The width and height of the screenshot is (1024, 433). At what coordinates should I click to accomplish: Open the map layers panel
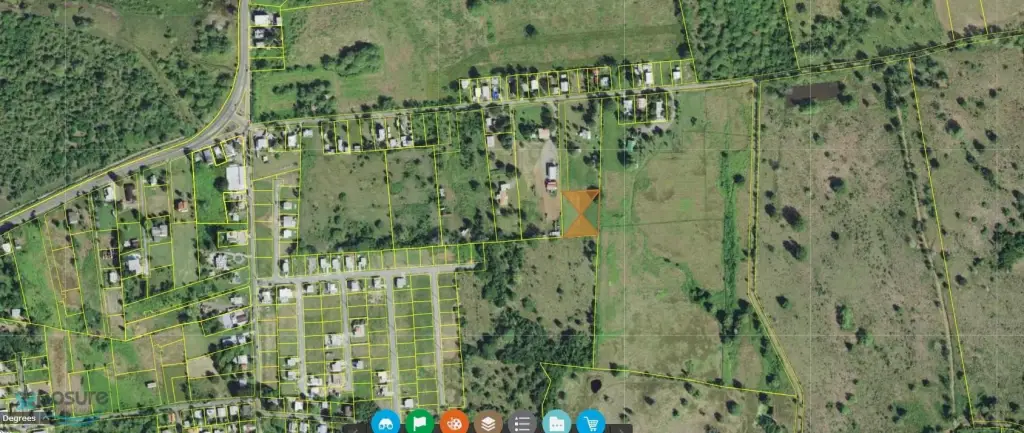(x=489, y=422)
